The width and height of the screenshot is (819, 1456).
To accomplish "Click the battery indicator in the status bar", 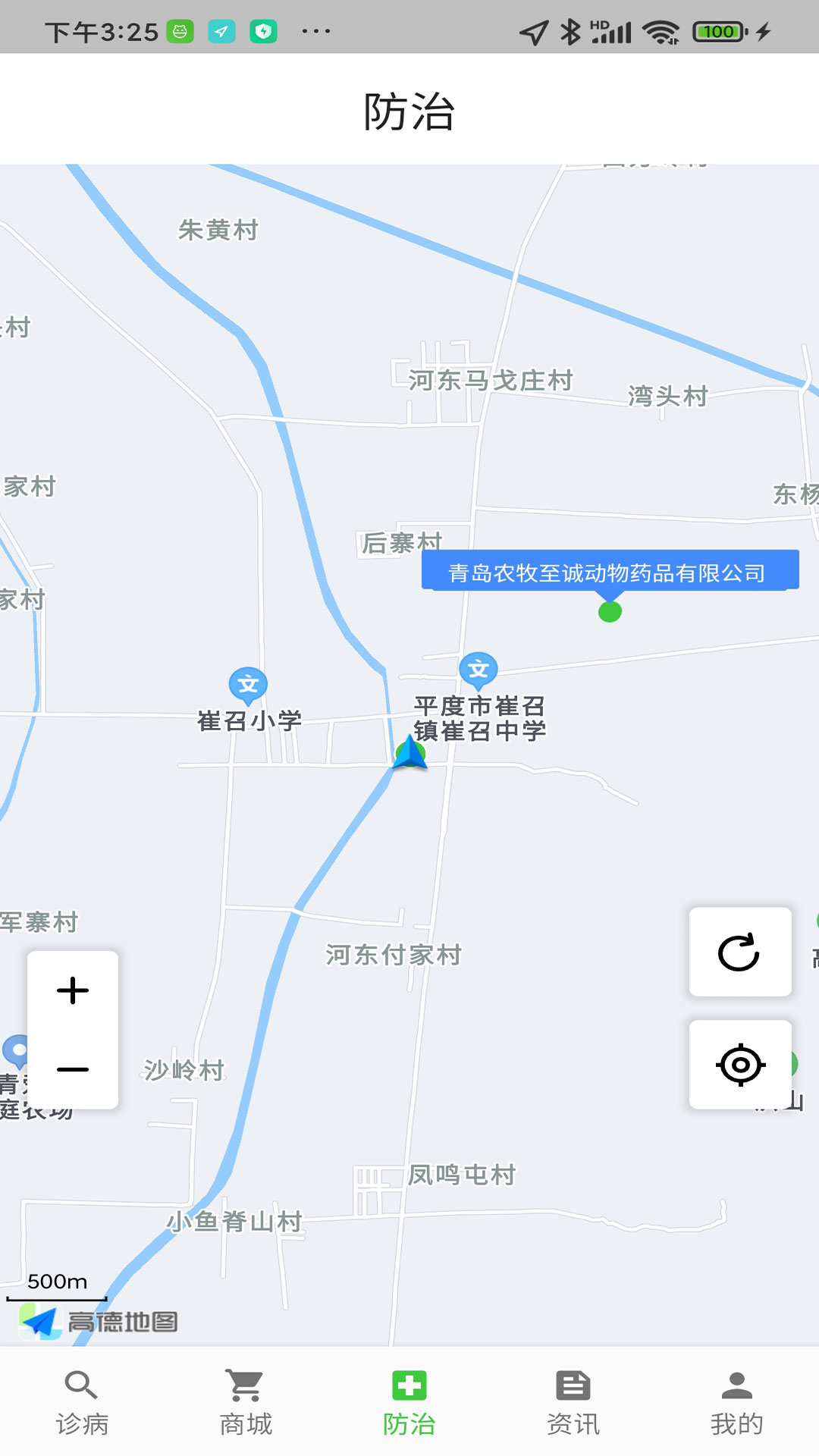I will [717, 30].
